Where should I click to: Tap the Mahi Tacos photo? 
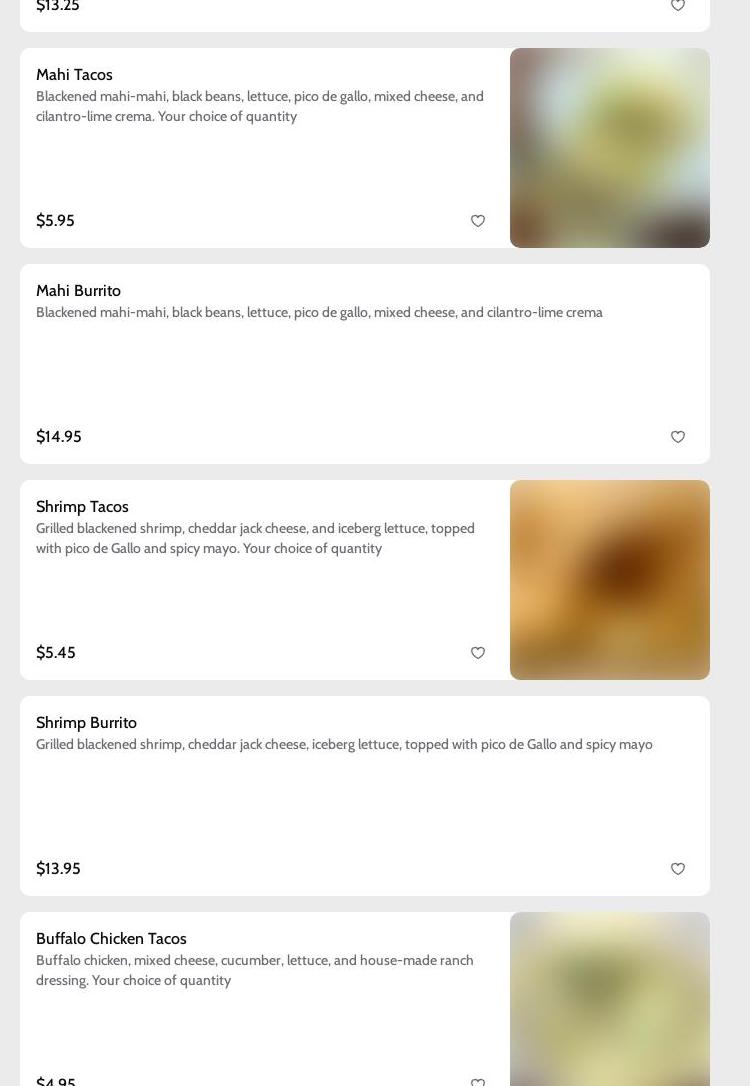[610, 148]
